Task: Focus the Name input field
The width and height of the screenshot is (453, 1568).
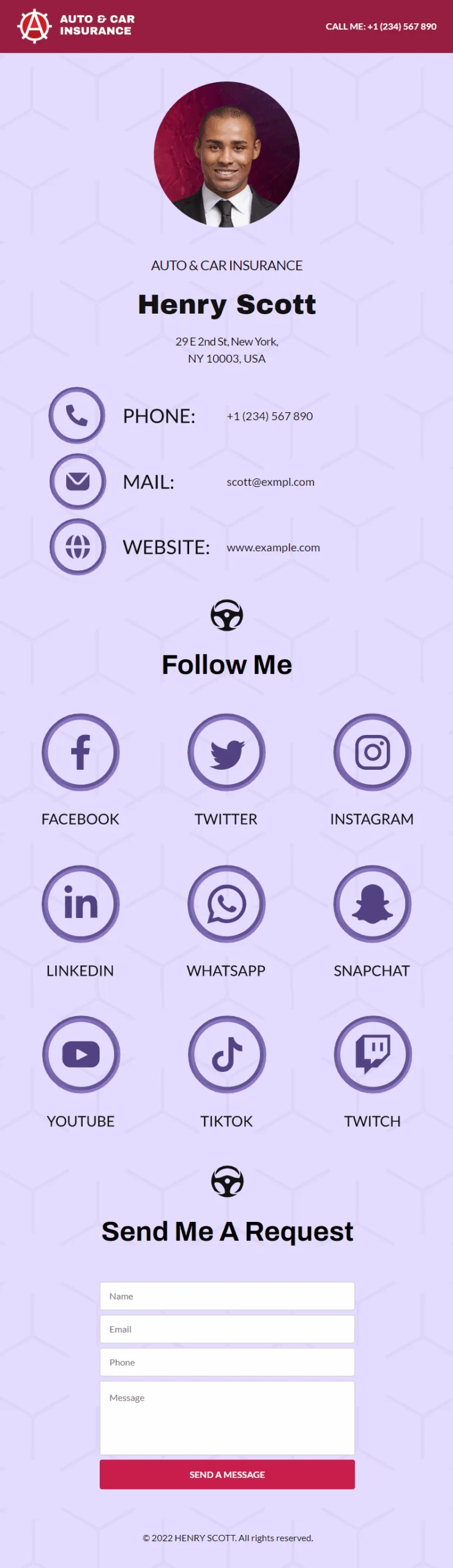Action: 227,1296
